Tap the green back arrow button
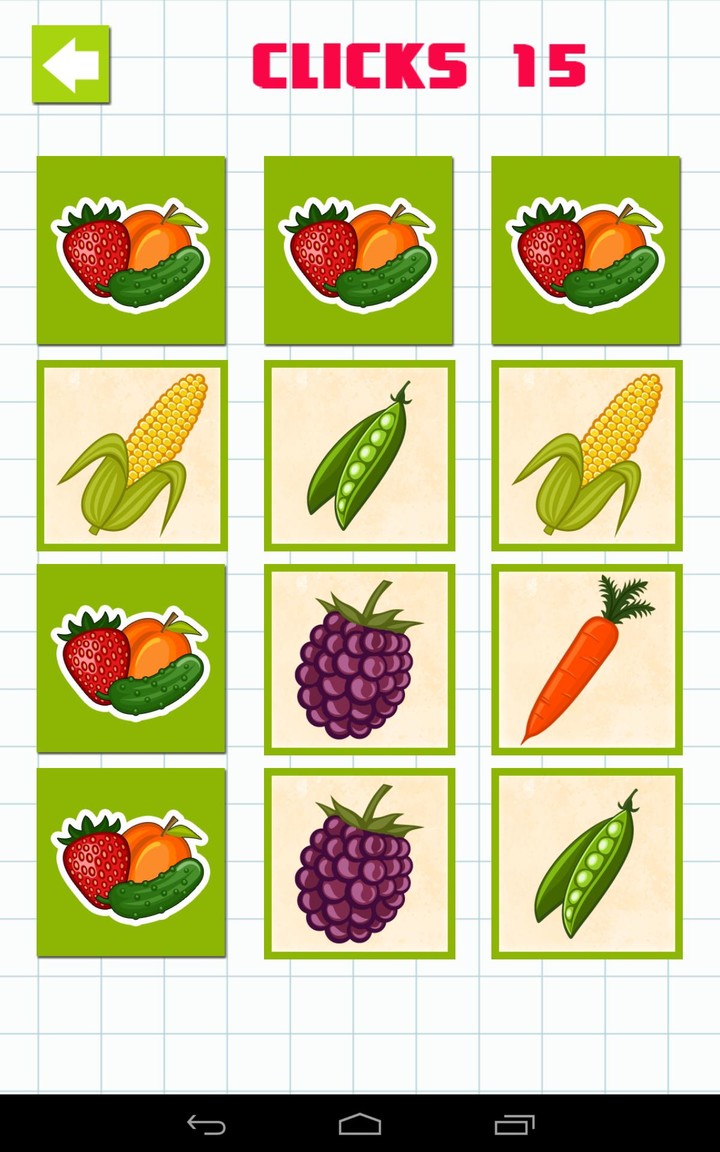Screen dimensions: 720x1152 69,62
